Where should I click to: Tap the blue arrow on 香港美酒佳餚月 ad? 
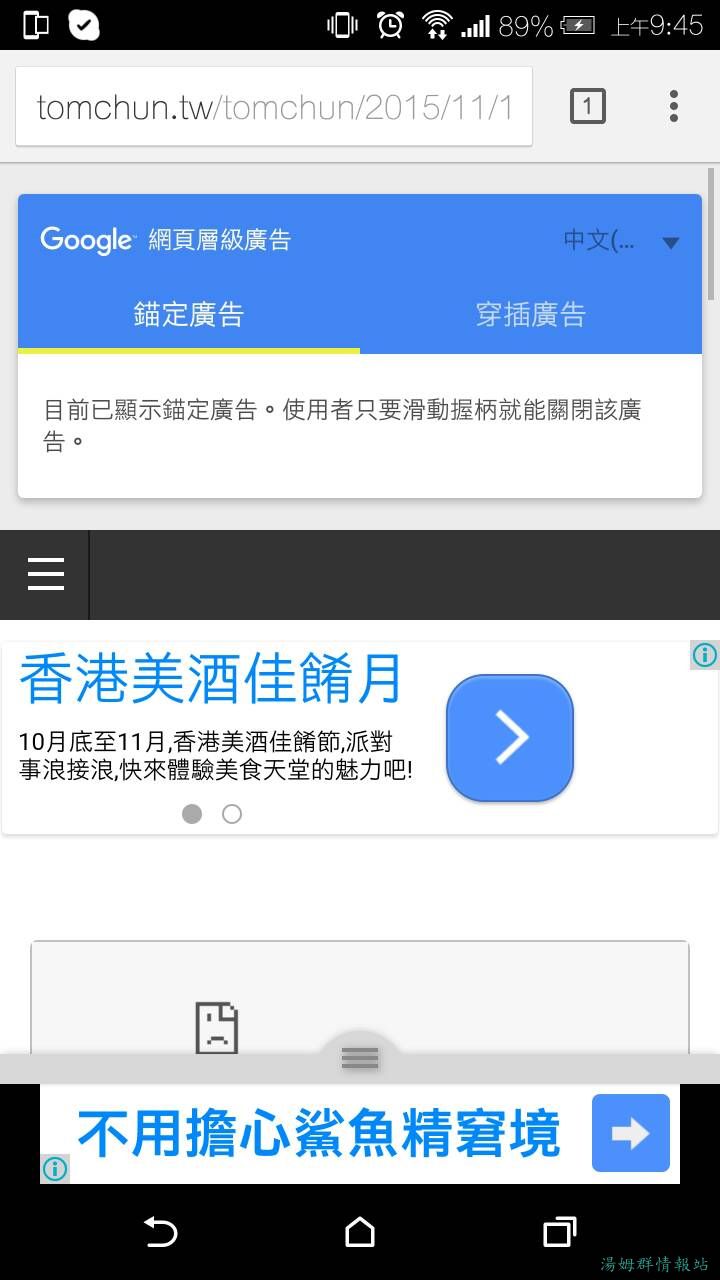coord(510,738)
